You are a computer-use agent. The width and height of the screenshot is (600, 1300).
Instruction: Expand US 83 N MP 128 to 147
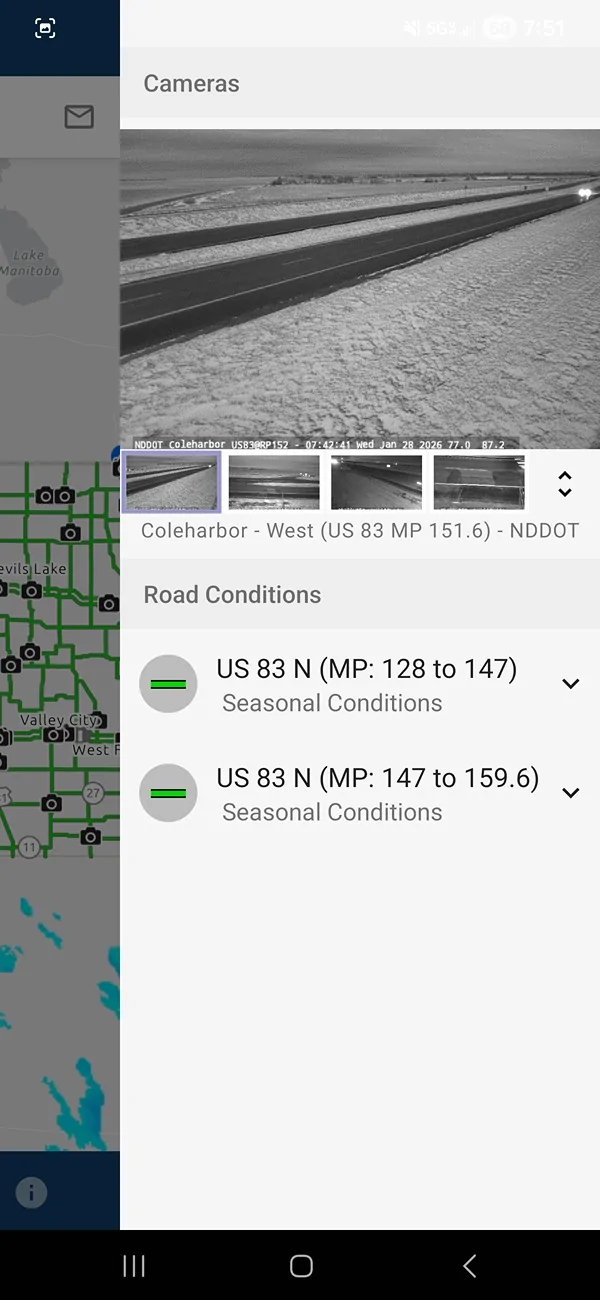coord(570,684)
